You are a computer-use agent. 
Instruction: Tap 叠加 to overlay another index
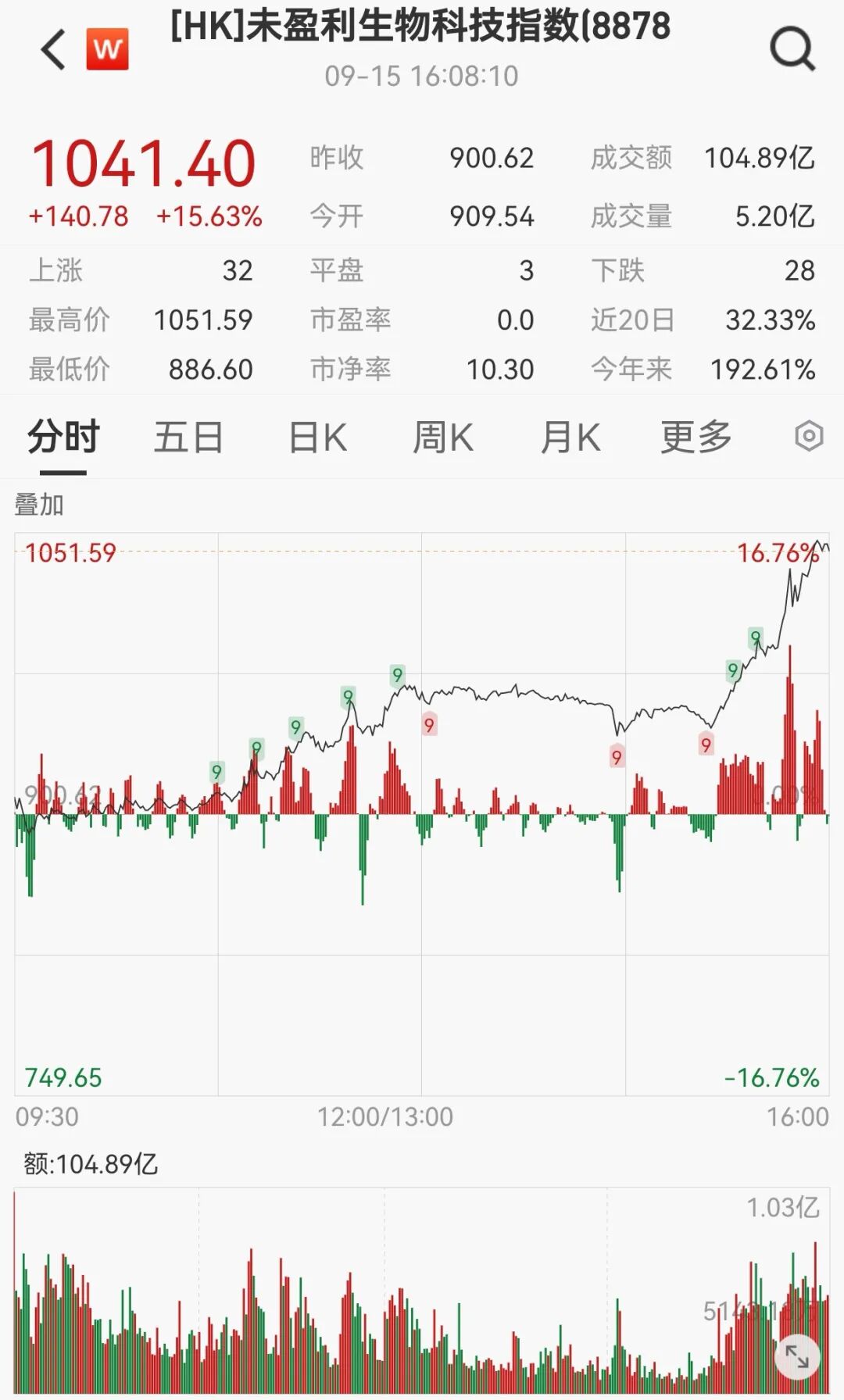tap(39, 505)
